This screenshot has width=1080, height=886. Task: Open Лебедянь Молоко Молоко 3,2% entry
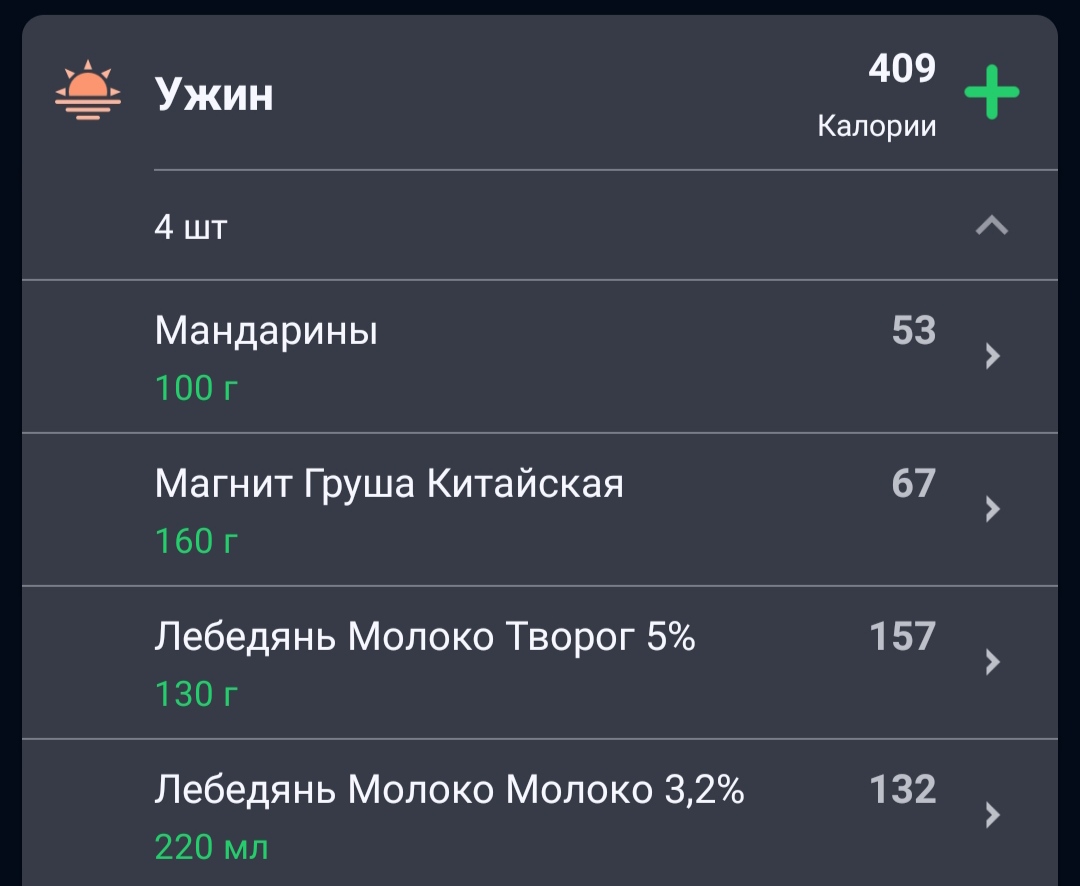pyautogui.click(x=540, y=813)
